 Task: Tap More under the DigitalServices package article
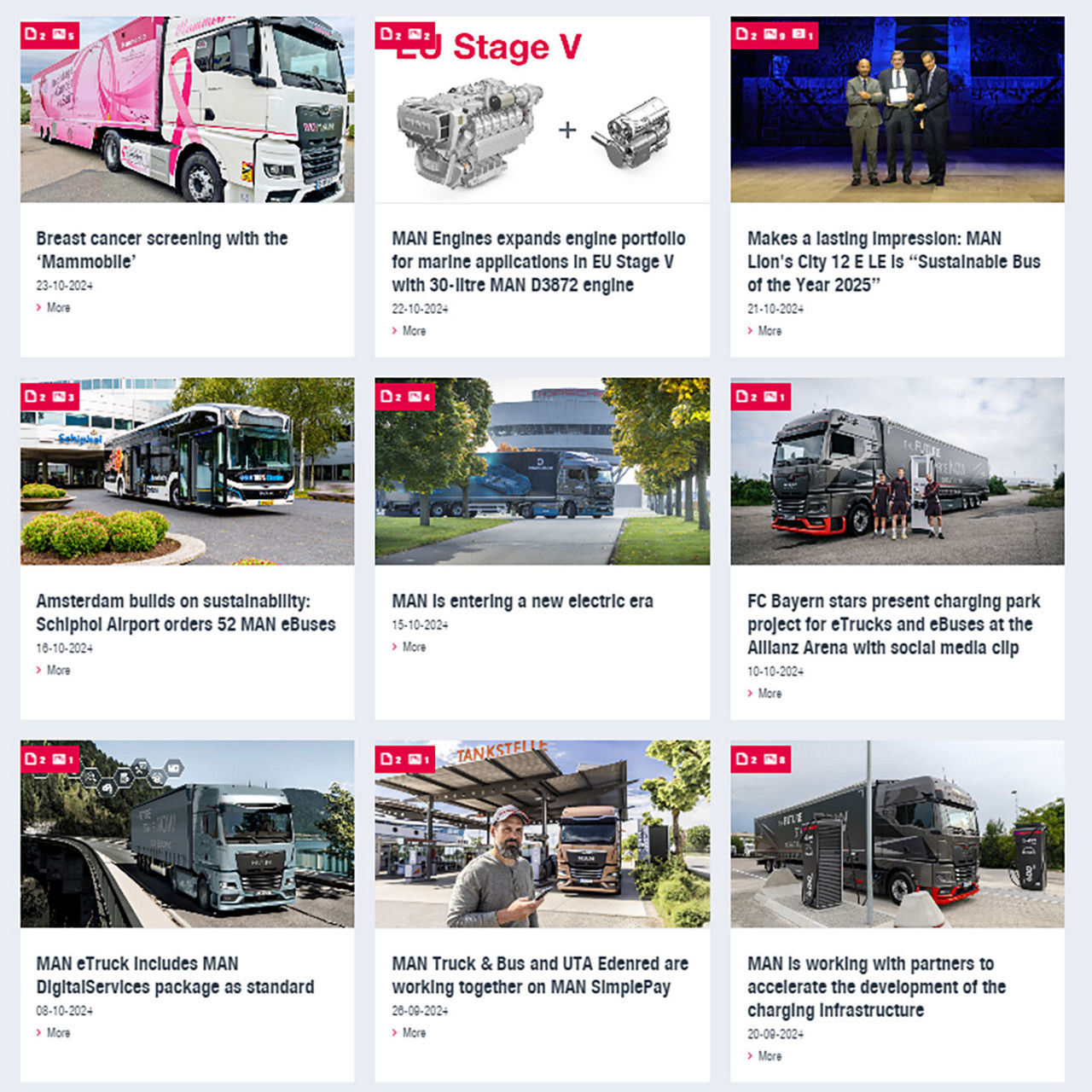(x=58, y=1033)
